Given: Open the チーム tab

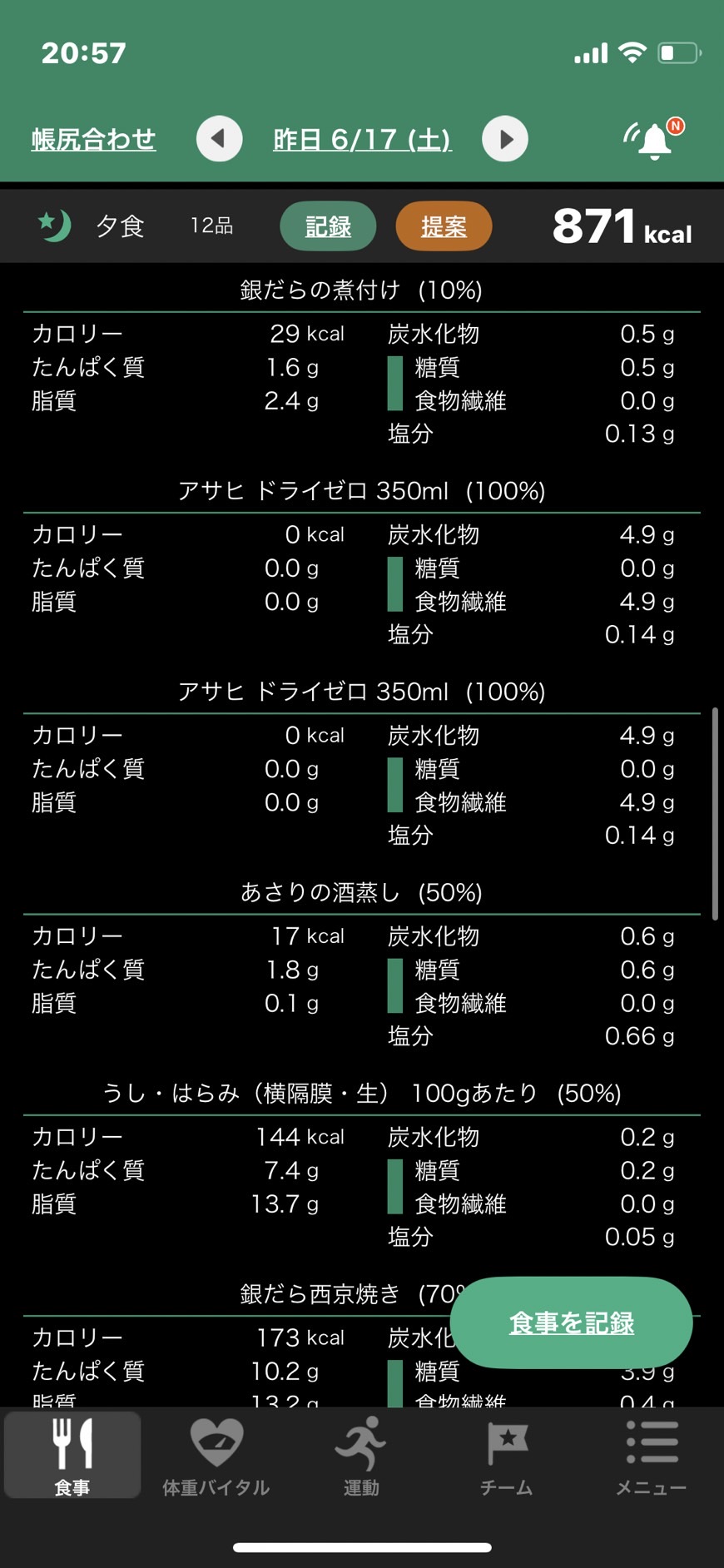Looking at the screenshot, I should pos(506,1456).
